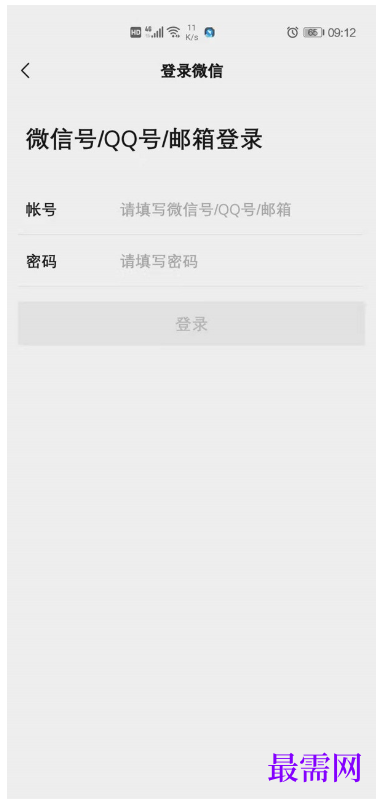Go back using the top-left arrow
The image size is (380, 799).
click(25, 71)
